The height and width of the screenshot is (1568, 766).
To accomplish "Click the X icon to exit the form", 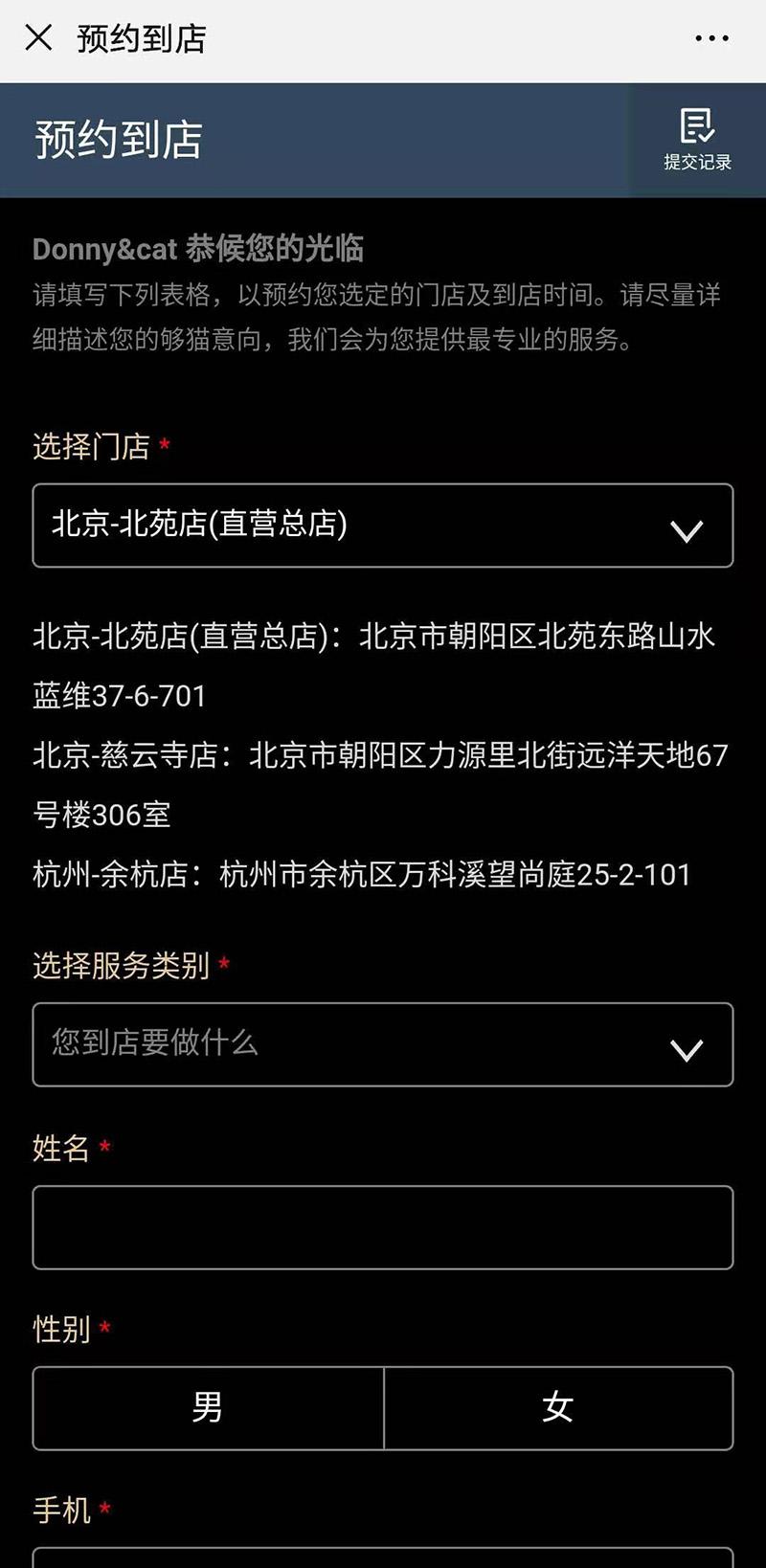I will point(38,37).
